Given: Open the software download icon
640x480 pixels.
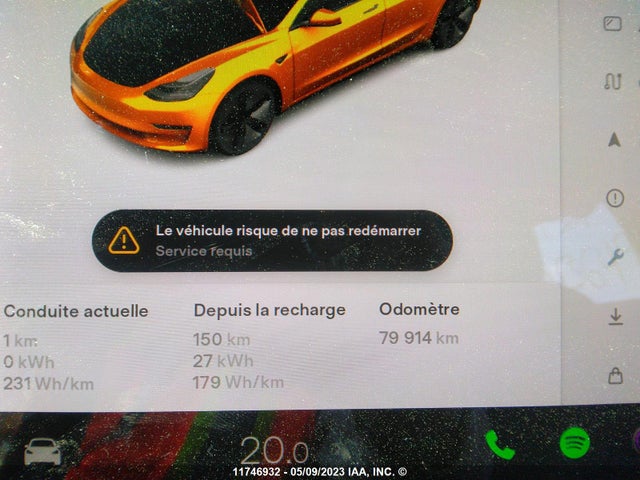Looking at the screenshot, I should 615,317.
